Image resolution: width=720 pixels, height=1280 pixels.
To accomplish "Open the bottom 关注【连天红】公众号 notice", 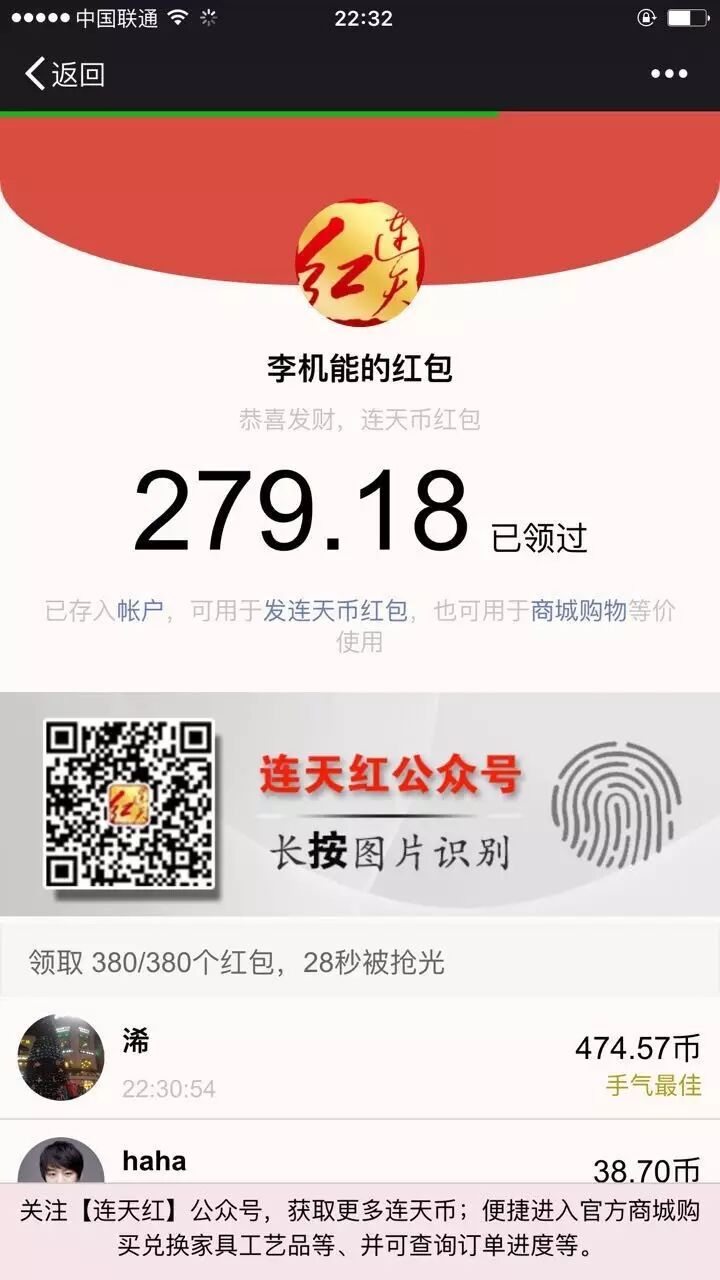I will click(360, 1229).
